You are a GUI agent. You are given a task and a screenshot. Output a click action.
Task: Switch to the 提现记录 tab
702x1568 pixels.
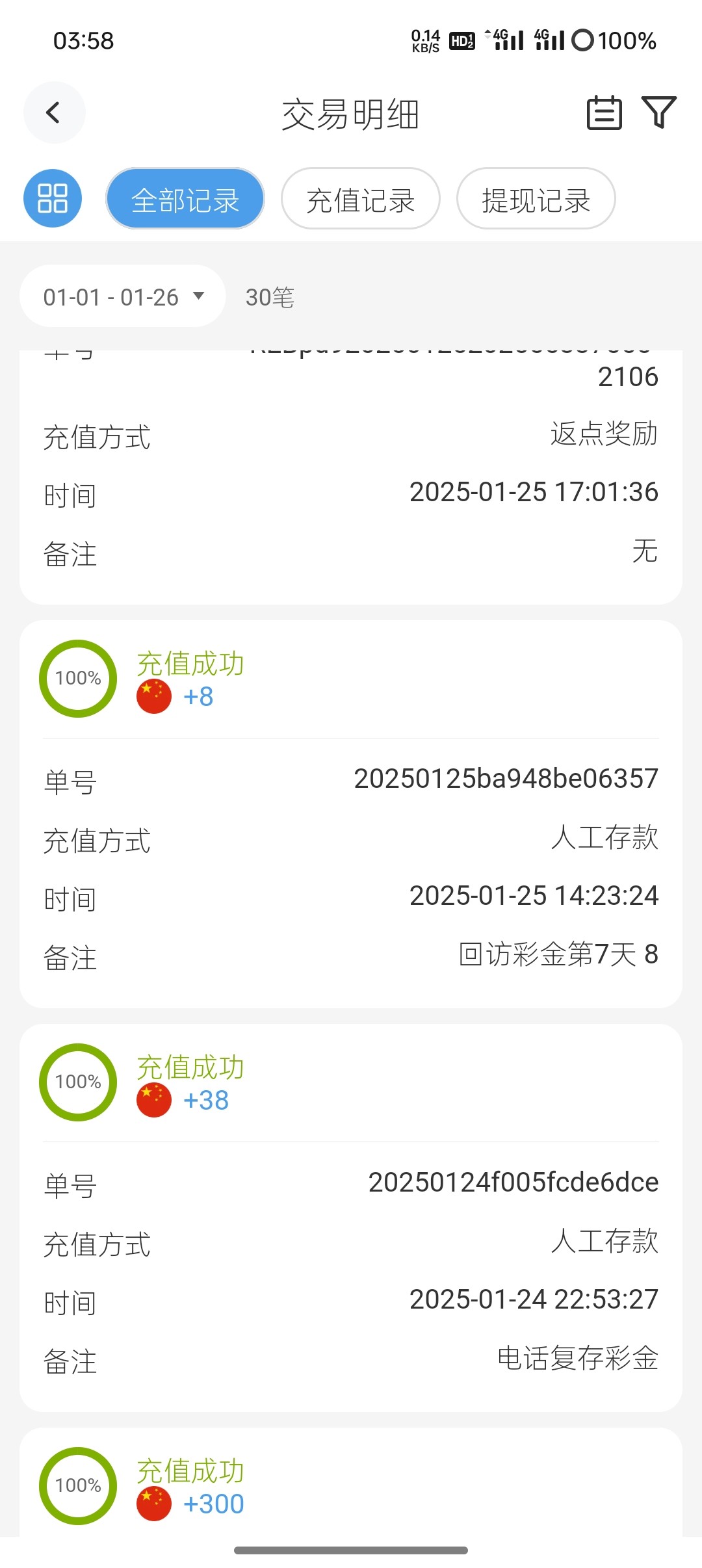(x=536, y=199)
